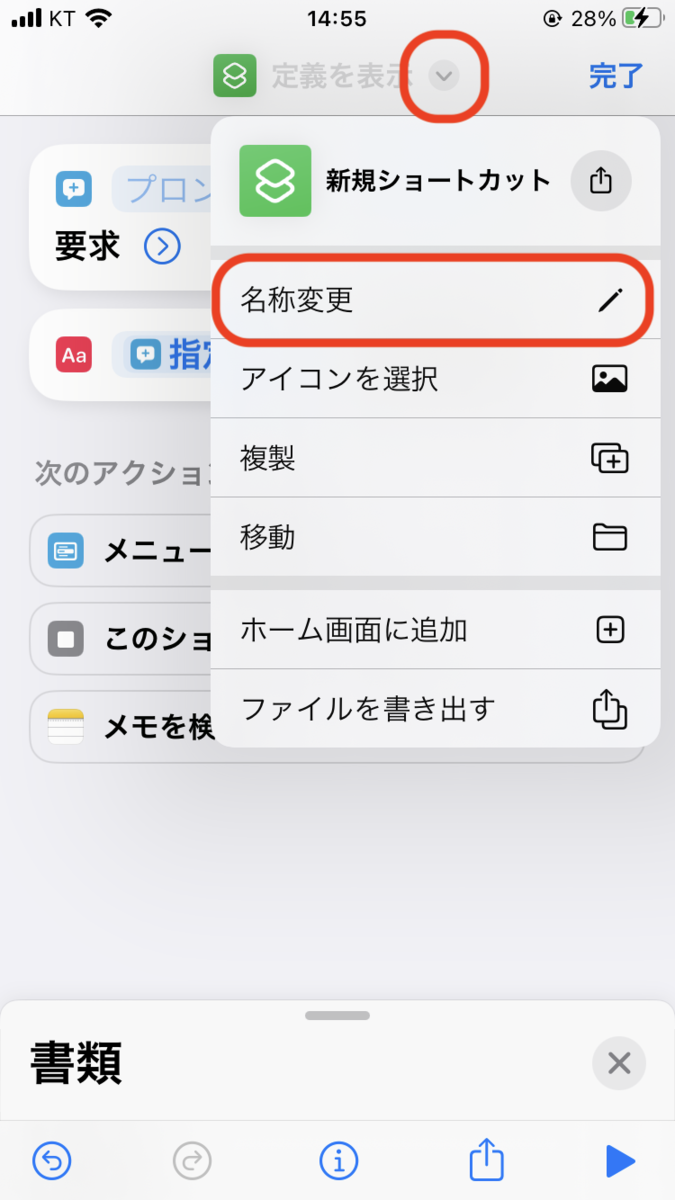Tap 完了 to finish editing
The height and width of the screenshot is (1200, 675).
[615, 75]
